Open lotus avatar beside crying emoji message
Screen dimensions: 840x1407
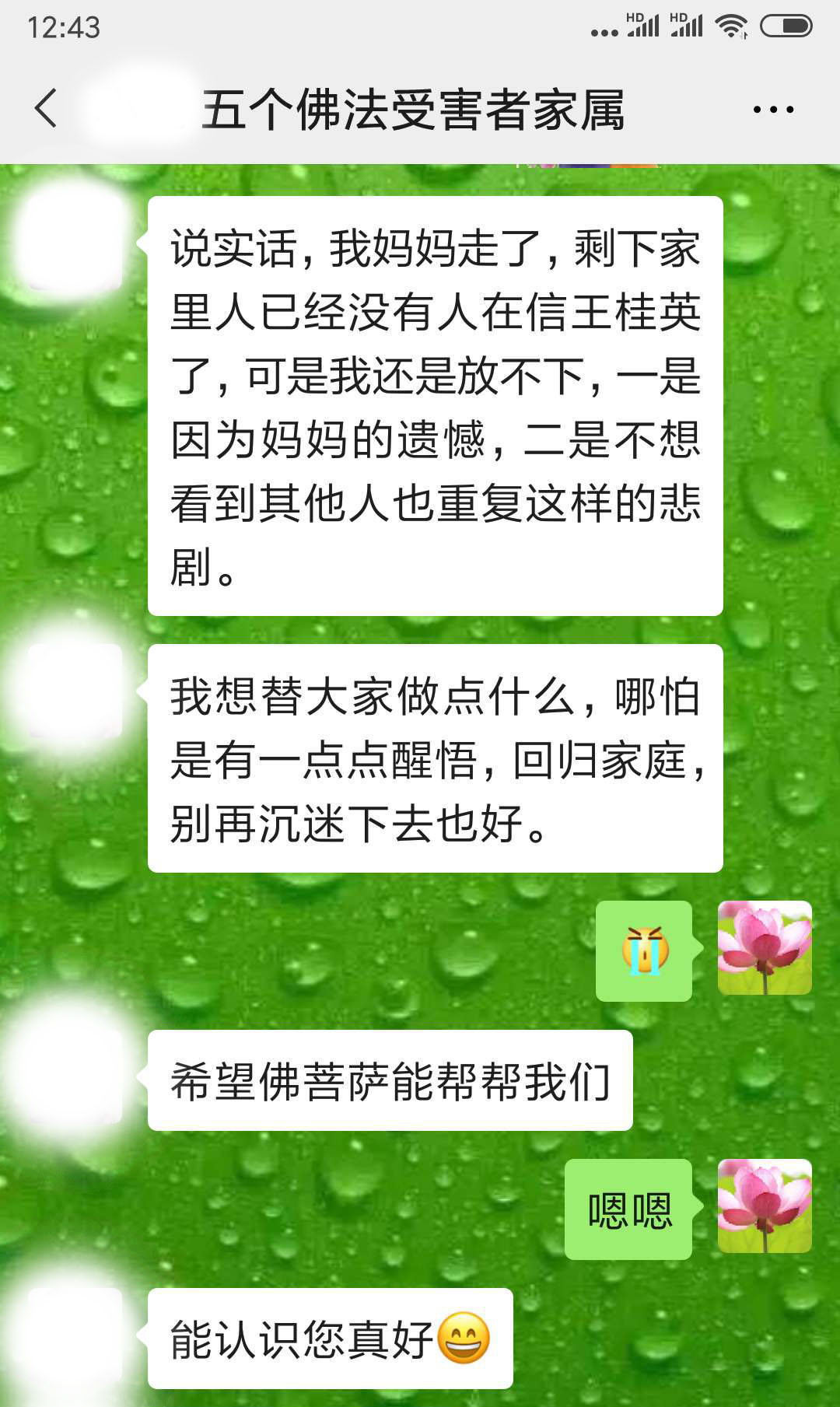[764, 948]
